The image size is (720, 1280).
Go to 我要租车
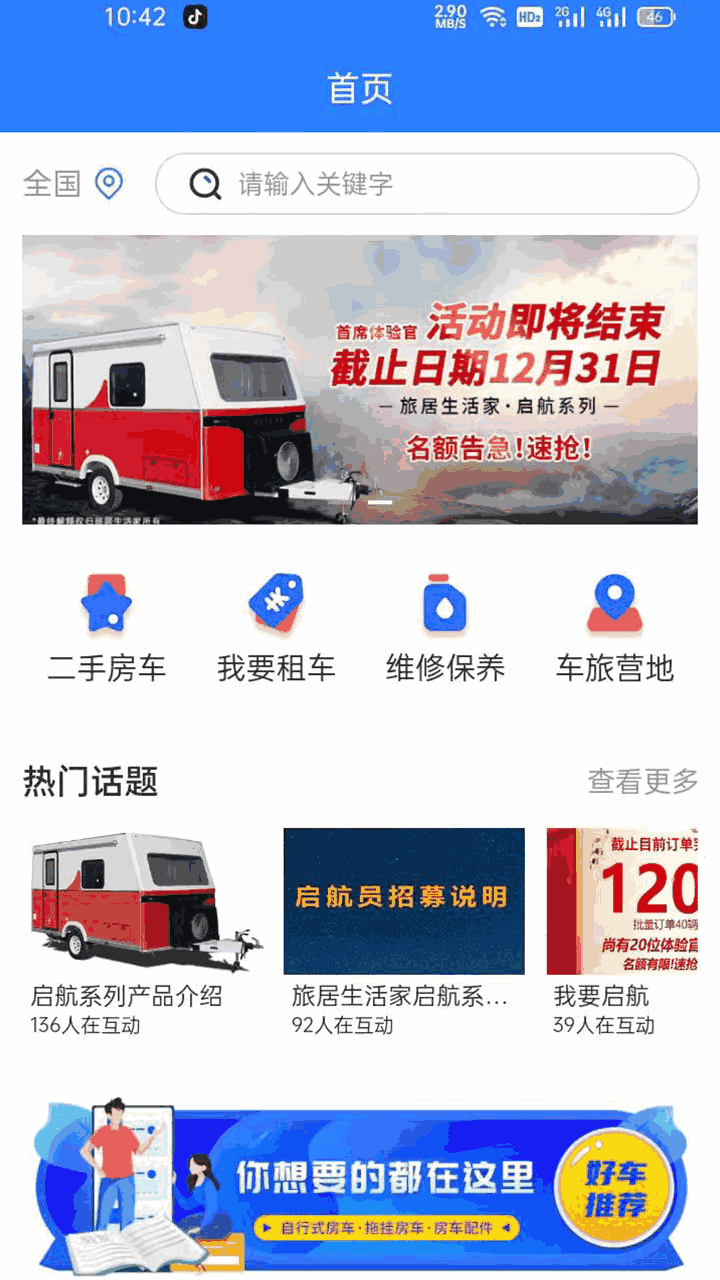[x=276, y=628]
